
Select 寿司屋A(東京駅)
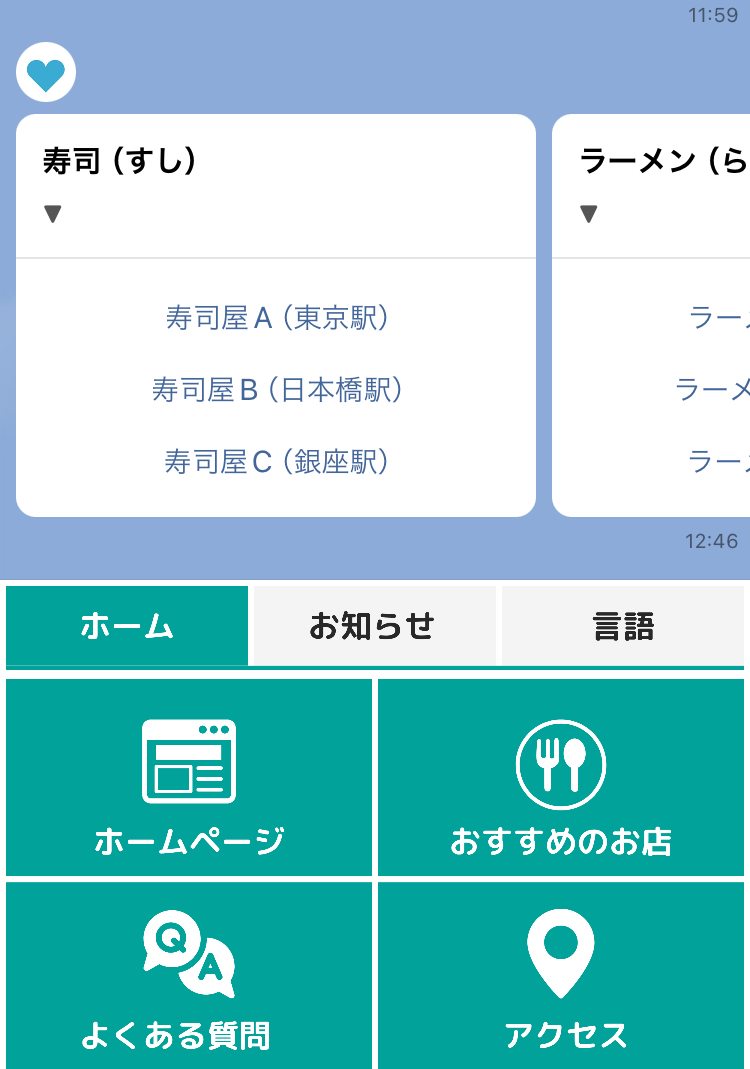pyautogui.click(x=276, y=318)
